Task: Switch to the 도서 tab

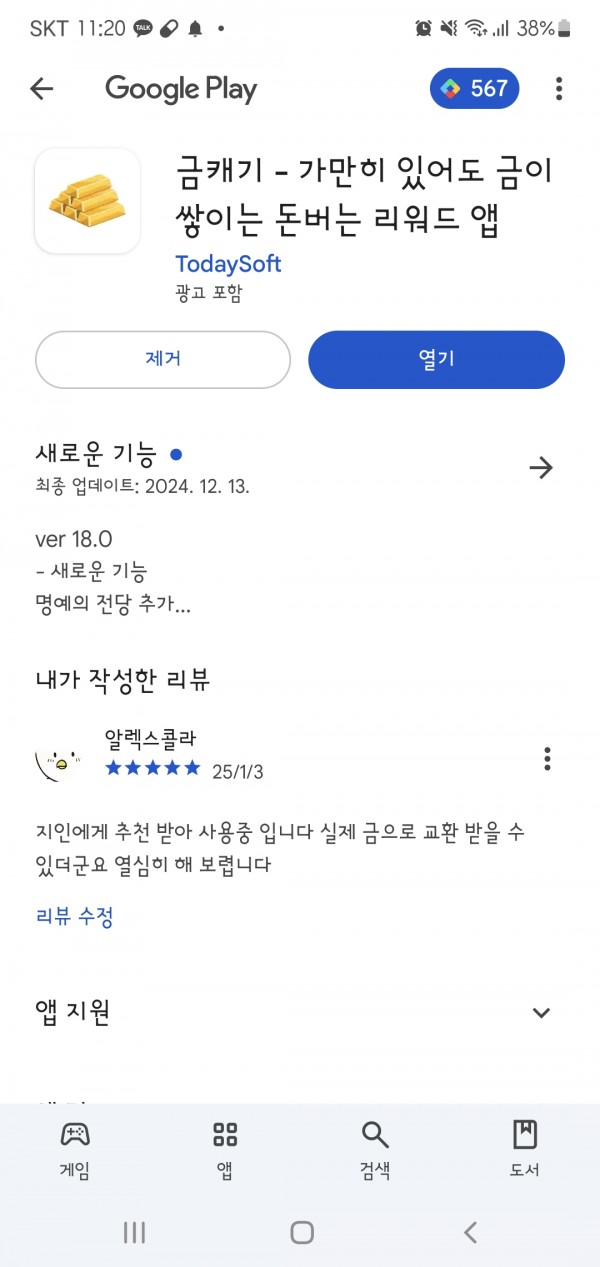Action: [x=525, y=1150]
